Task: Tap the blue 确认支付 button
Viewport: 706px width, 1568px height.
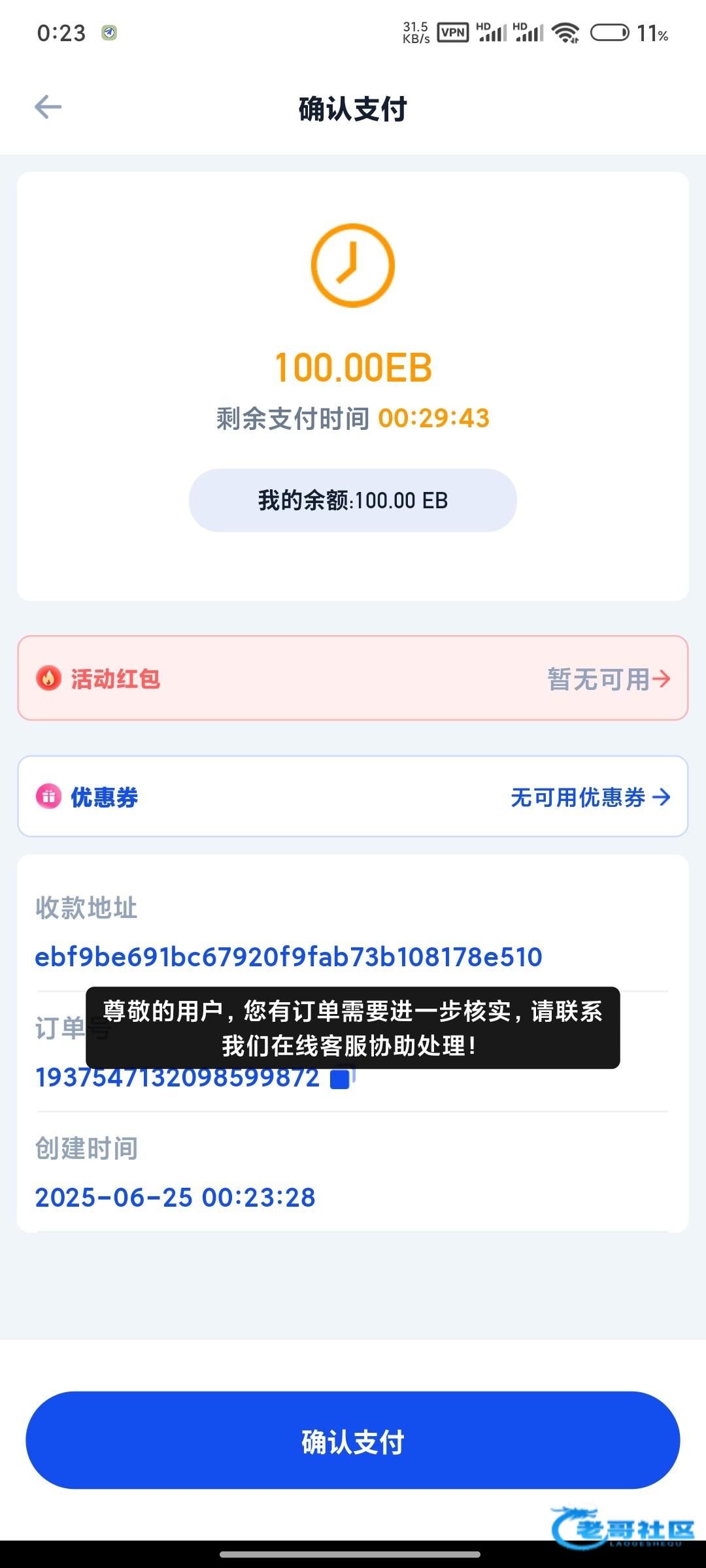Action: click(353, 1441)
